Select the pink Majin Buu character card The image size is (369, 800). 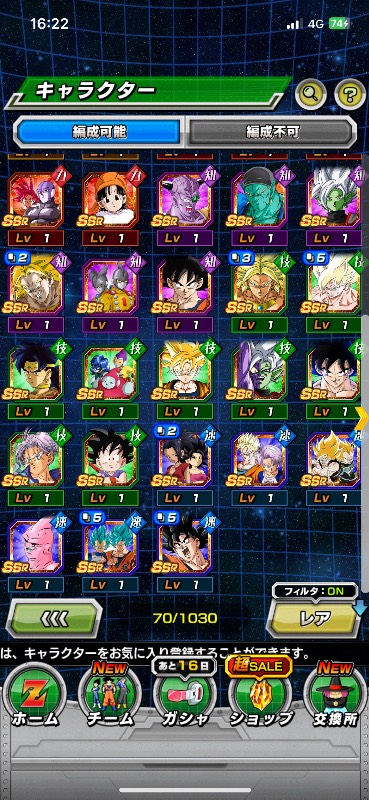coord(36,546)
